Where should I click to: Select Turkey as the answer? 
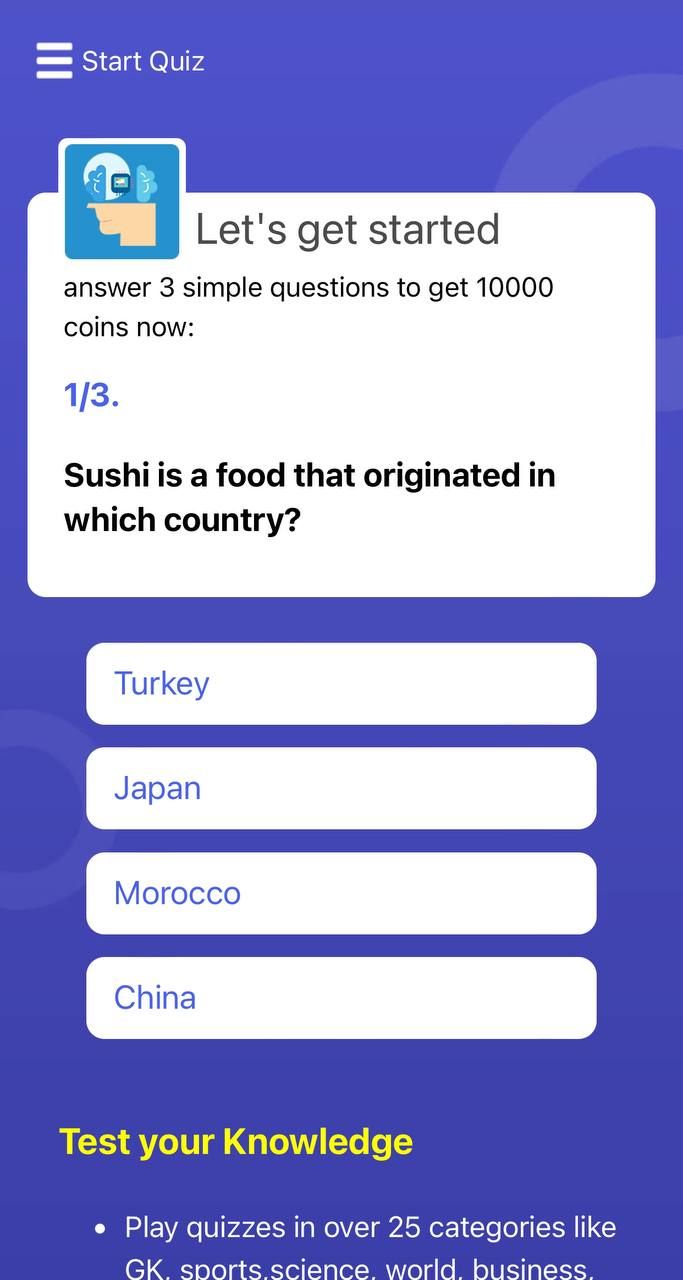pyautogui.click(x=341, y=684)
